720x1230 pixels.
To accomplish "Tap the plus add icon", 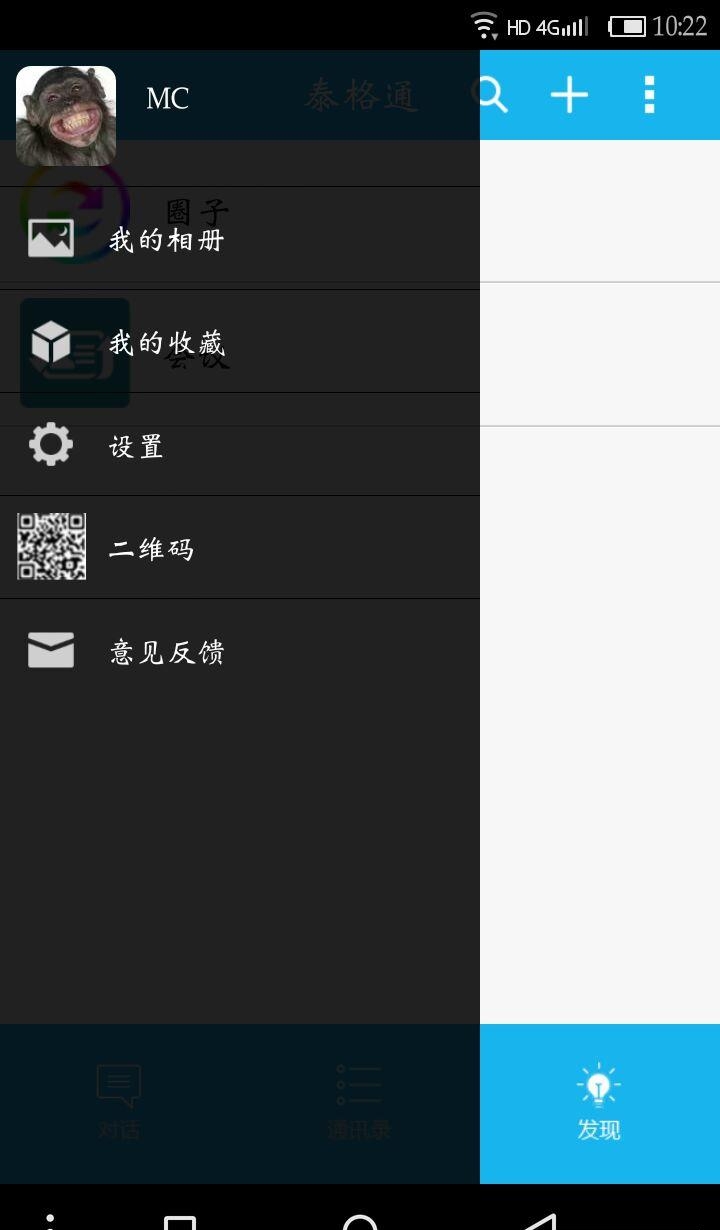I will point(569,95).
